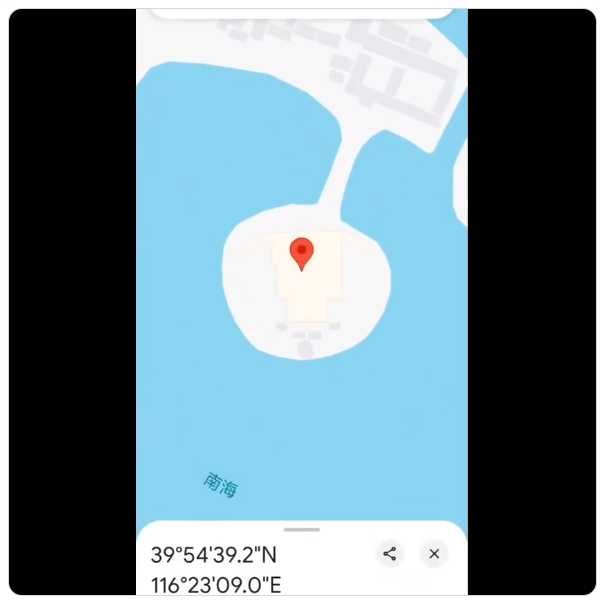Screen dimensions: 605x604
Task: Expand the bottom sheet using its handle
Action: tap(302, 529)
